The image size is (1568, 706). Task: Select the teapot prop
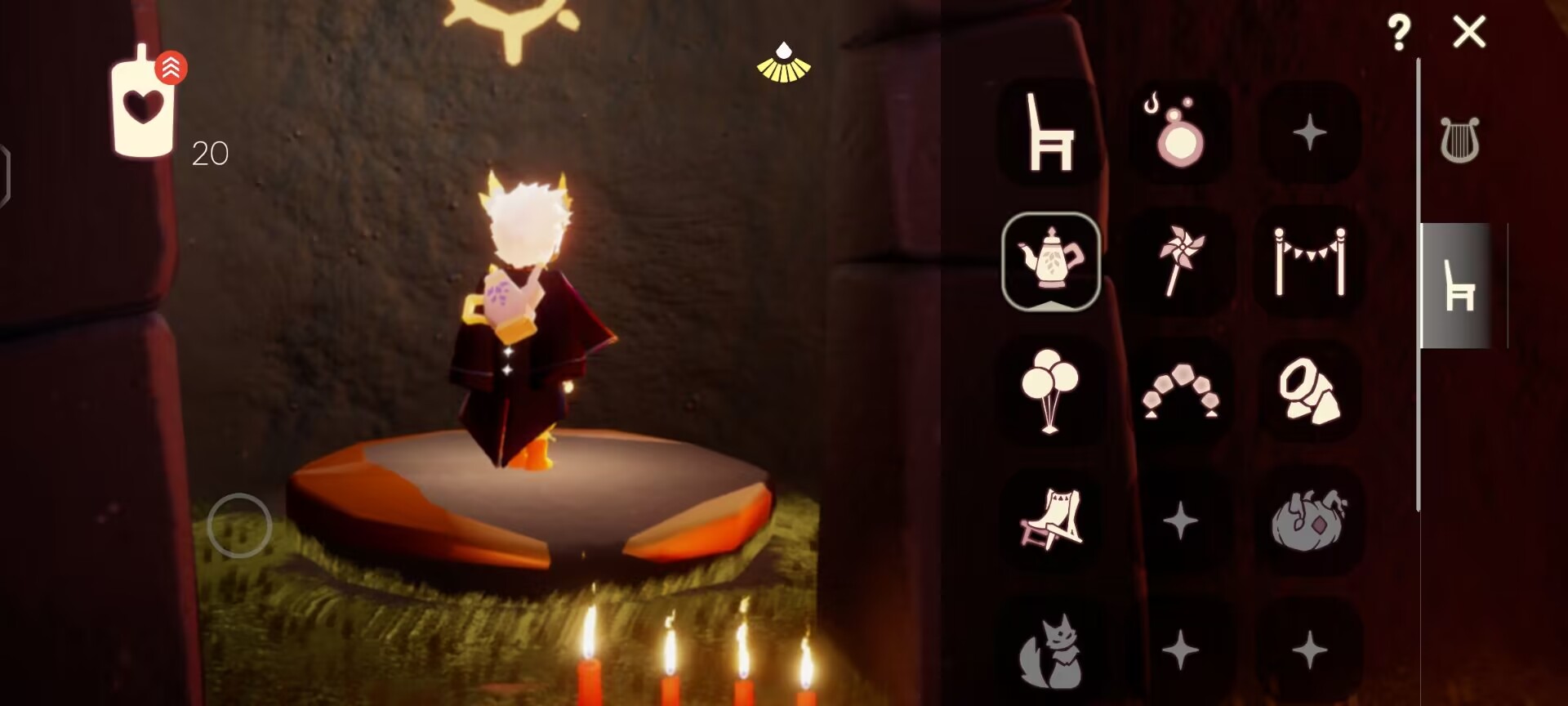pyautogui.click(x=1050, y=260)
